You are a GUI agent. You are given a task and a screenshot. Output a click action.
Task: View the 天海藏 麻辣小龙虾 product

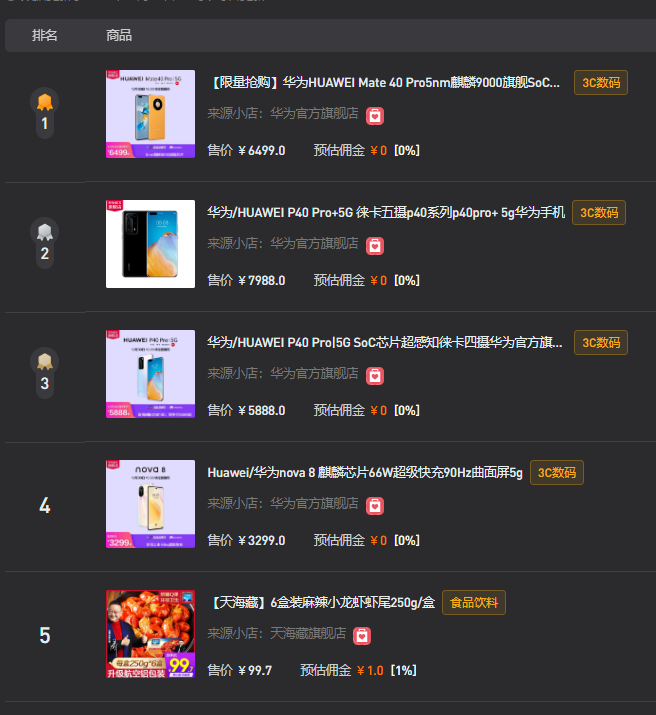tap(322, 603)
